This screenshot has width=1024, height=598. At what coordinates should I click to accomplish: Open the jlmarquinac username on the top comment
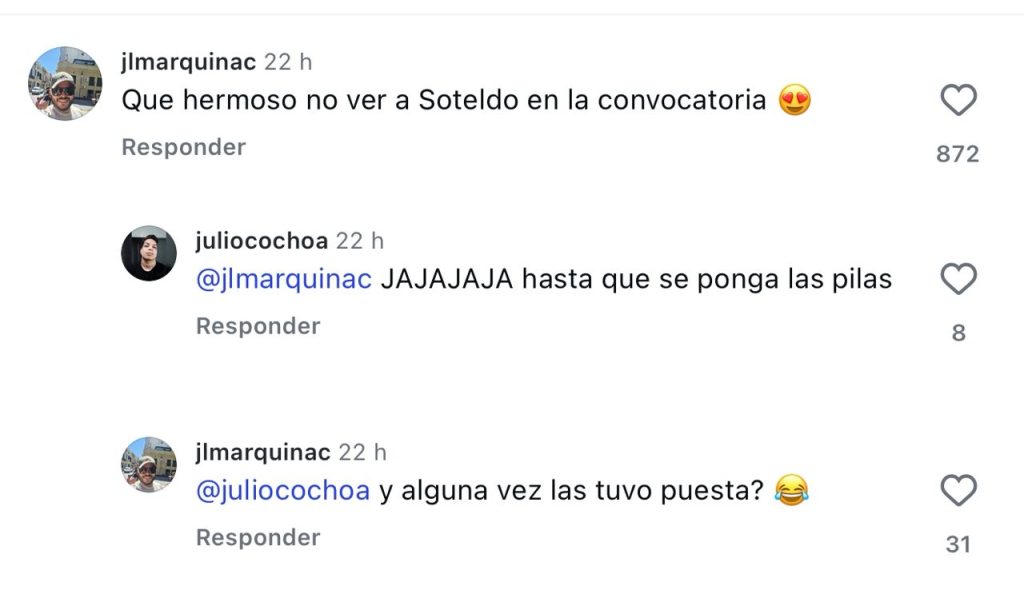tap(189, 62)
